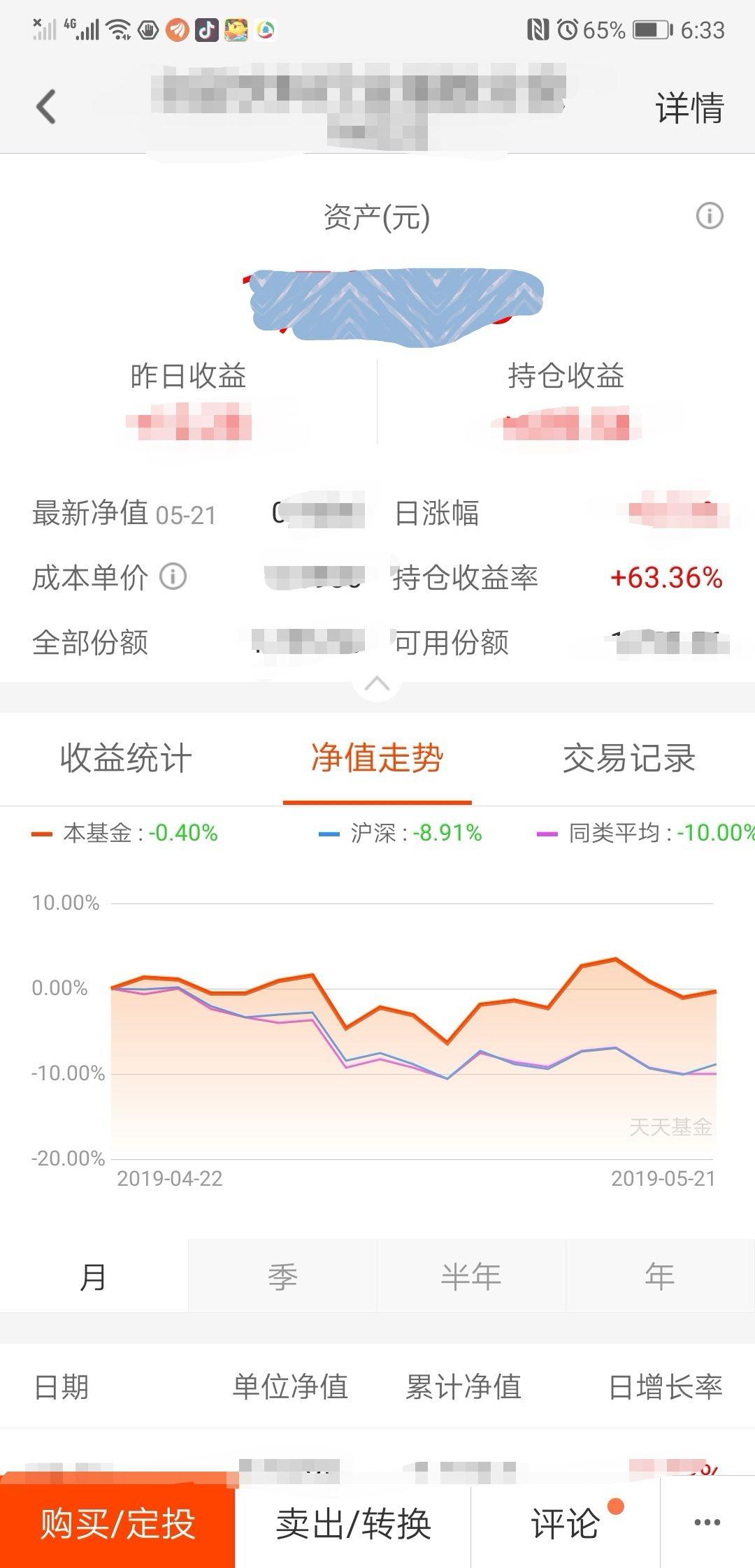Image resolution: width=755 pixels, height=1568 pixels.
Task: Open the 交易记录 tab
Action: (629, 758)
